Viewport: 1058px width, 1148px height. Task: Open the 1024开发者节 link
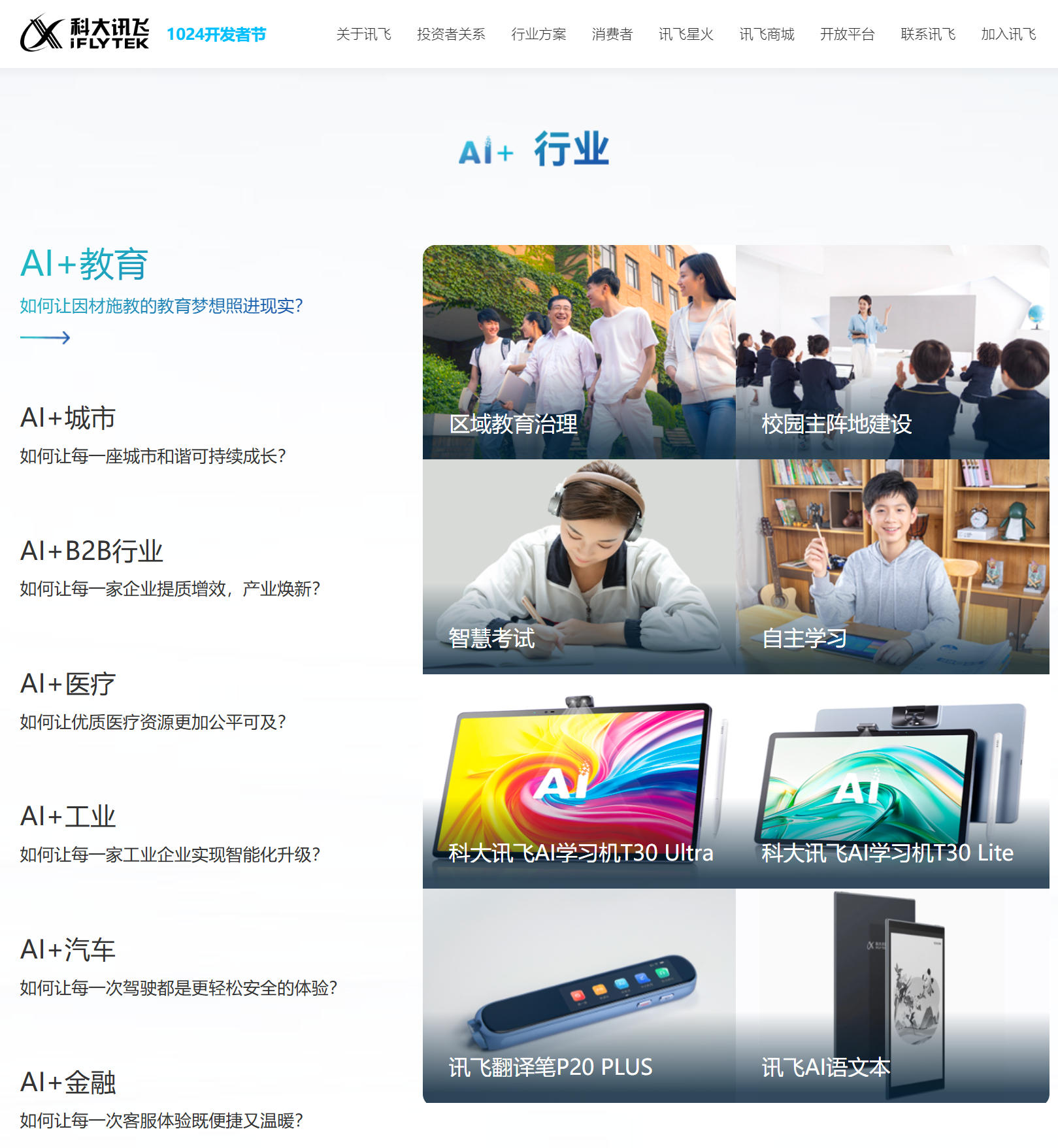click(216, 35)
